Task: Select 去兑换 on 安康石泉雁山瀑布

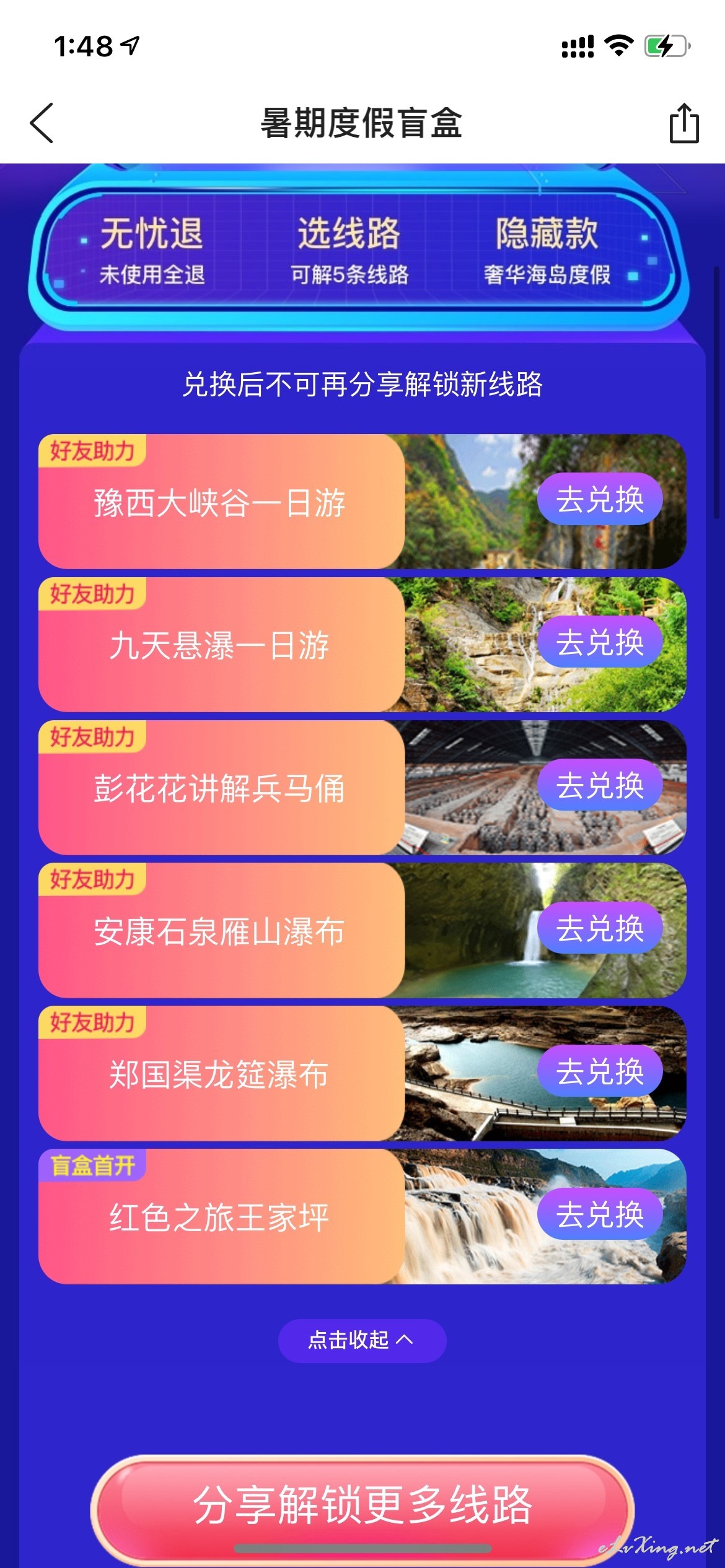Action: pos(600,928)
